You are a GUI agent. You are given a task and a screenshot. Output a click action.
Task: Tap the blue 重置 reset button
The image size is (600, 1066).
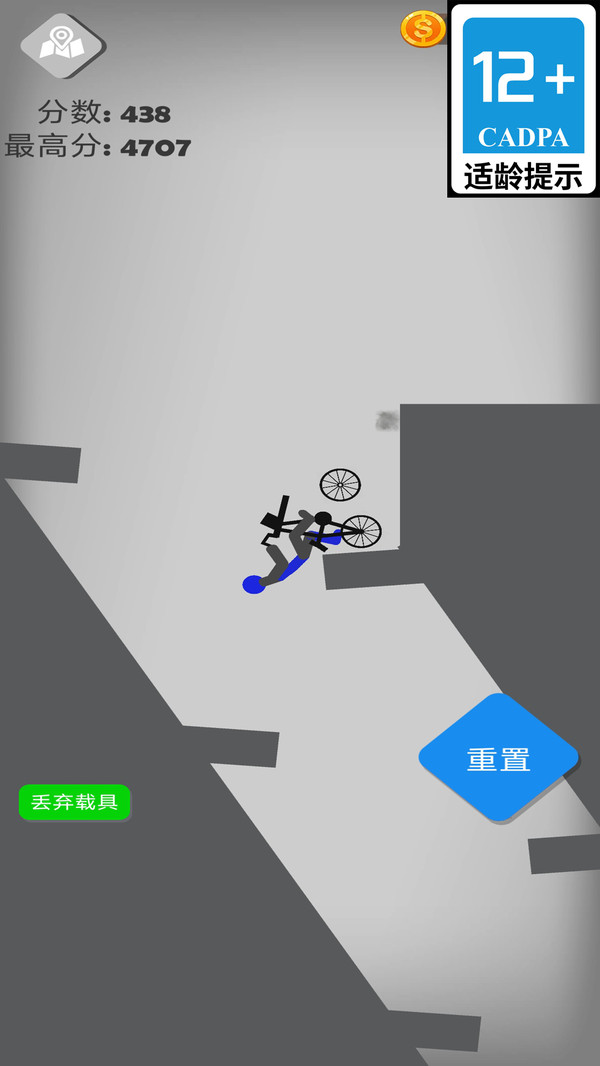coord(498,759)
